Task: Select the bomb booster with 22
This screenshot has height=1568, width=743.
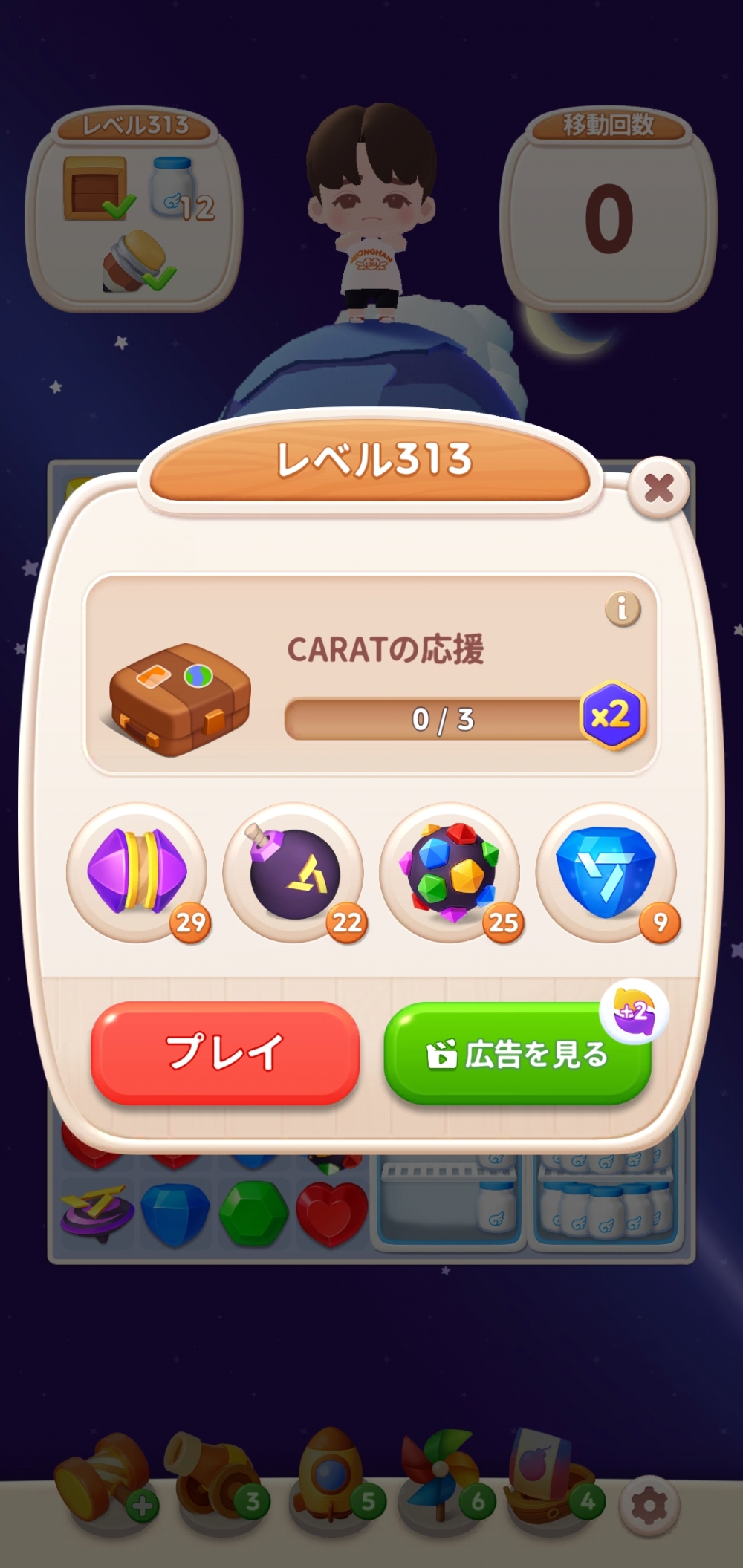Action: coord(293,872)
